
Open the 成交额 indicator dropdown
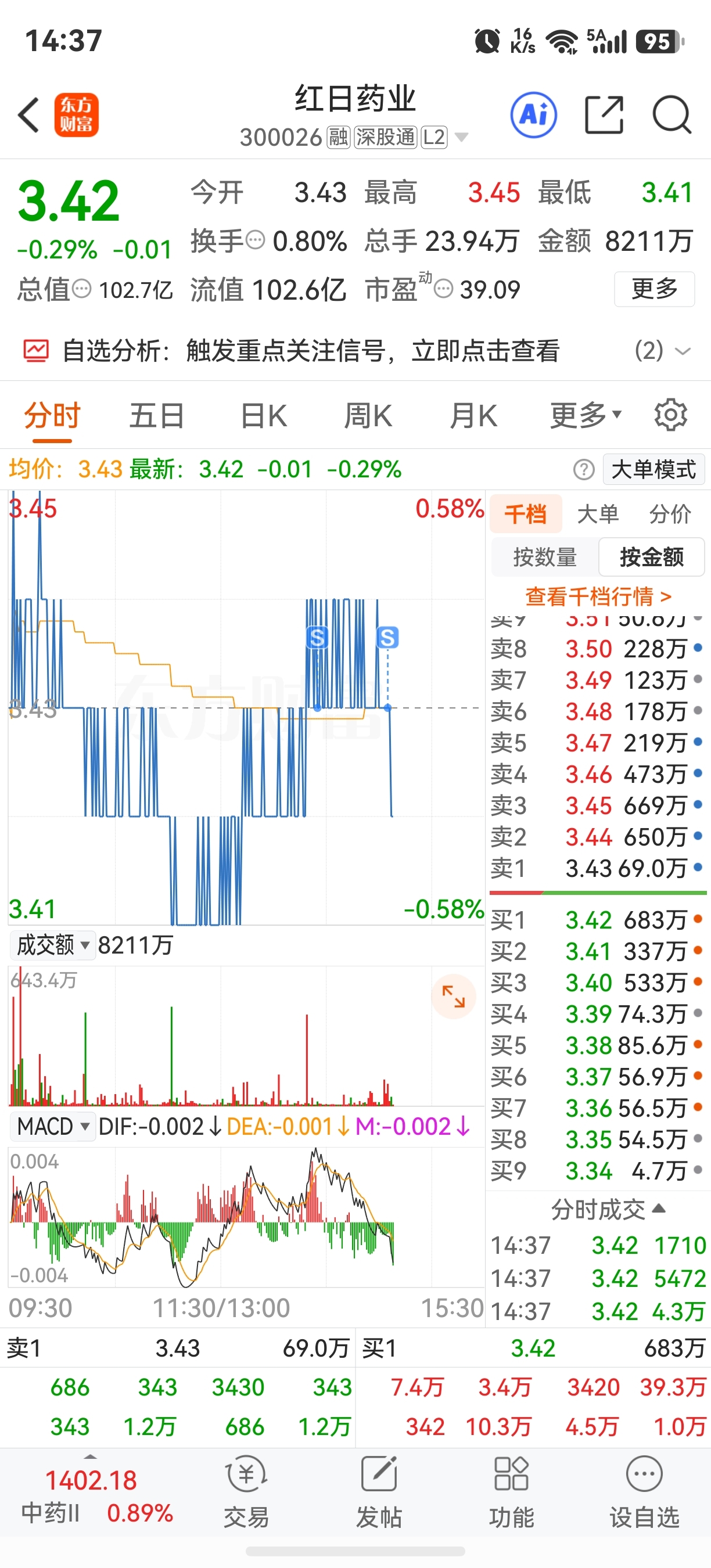tap(53, 945)
